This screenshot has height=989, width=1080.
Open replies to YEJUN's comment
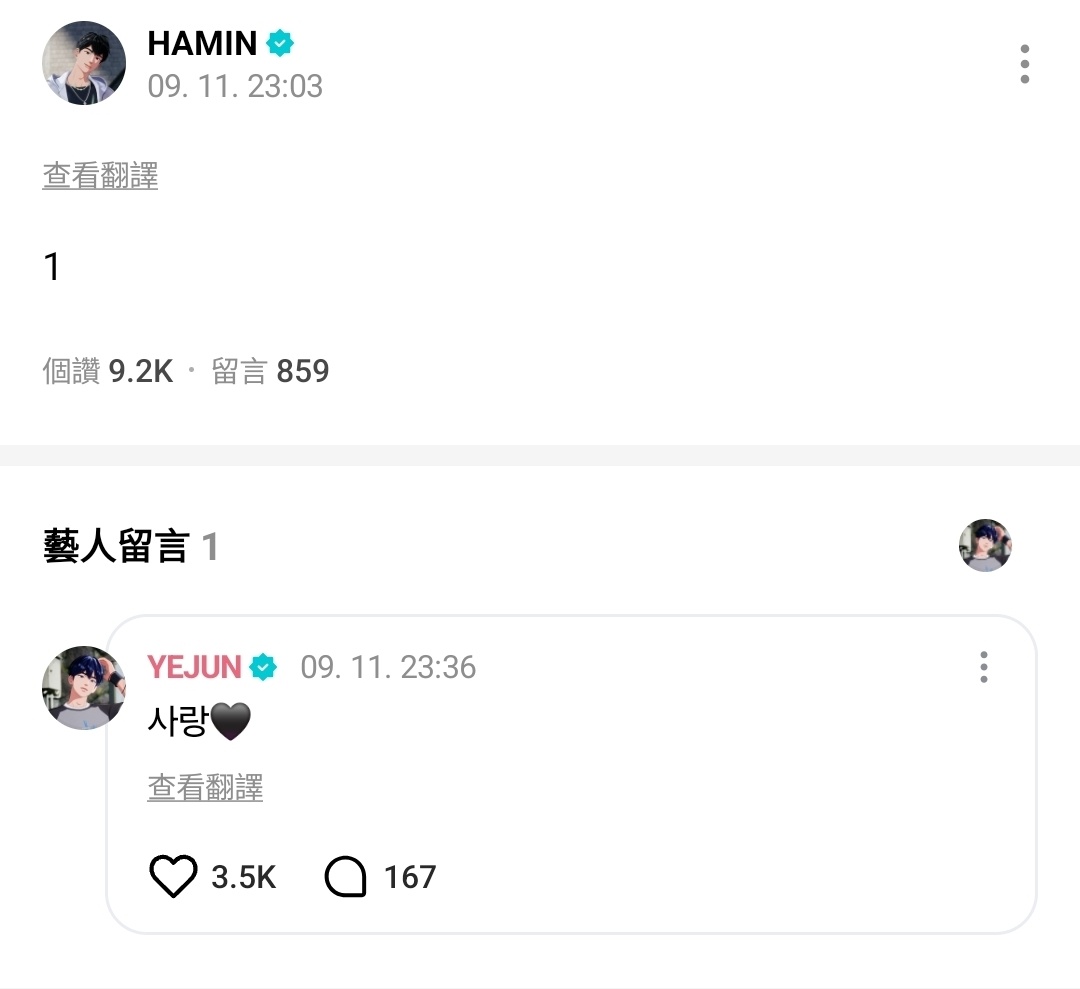[x=346, y=877]
